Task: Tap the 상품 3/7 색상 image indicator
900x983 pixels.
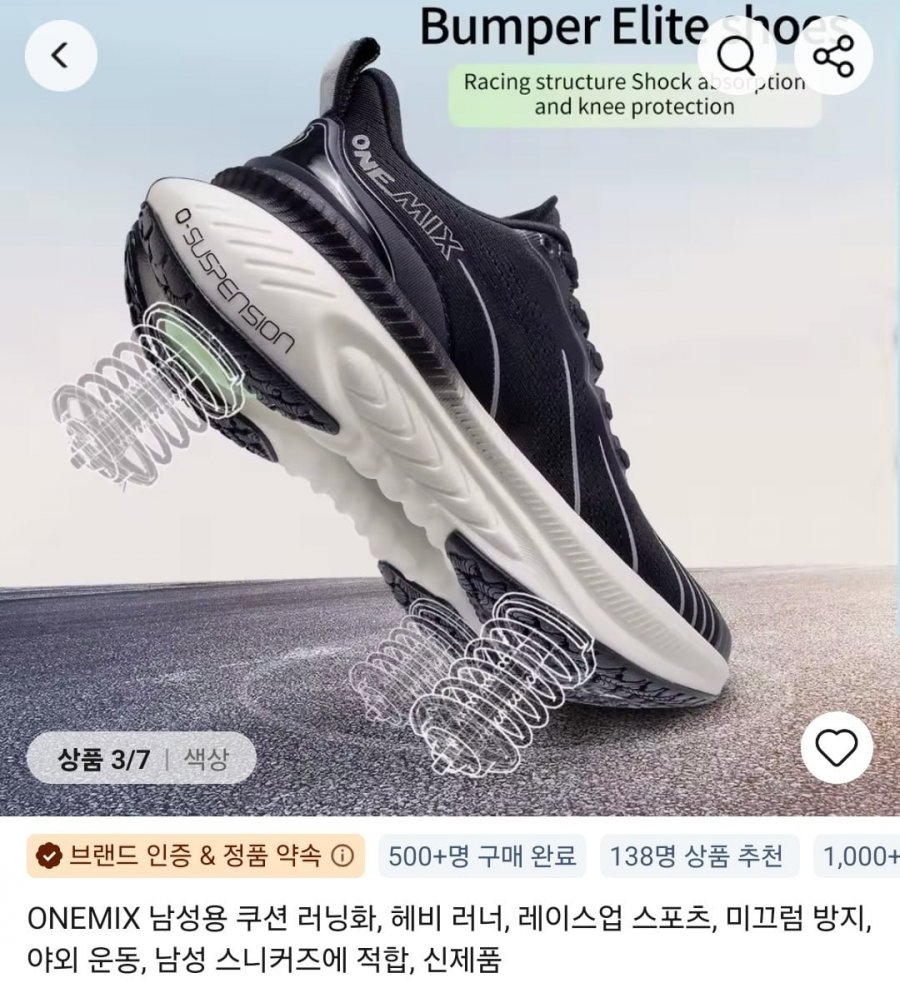Action: click(141, 758)
